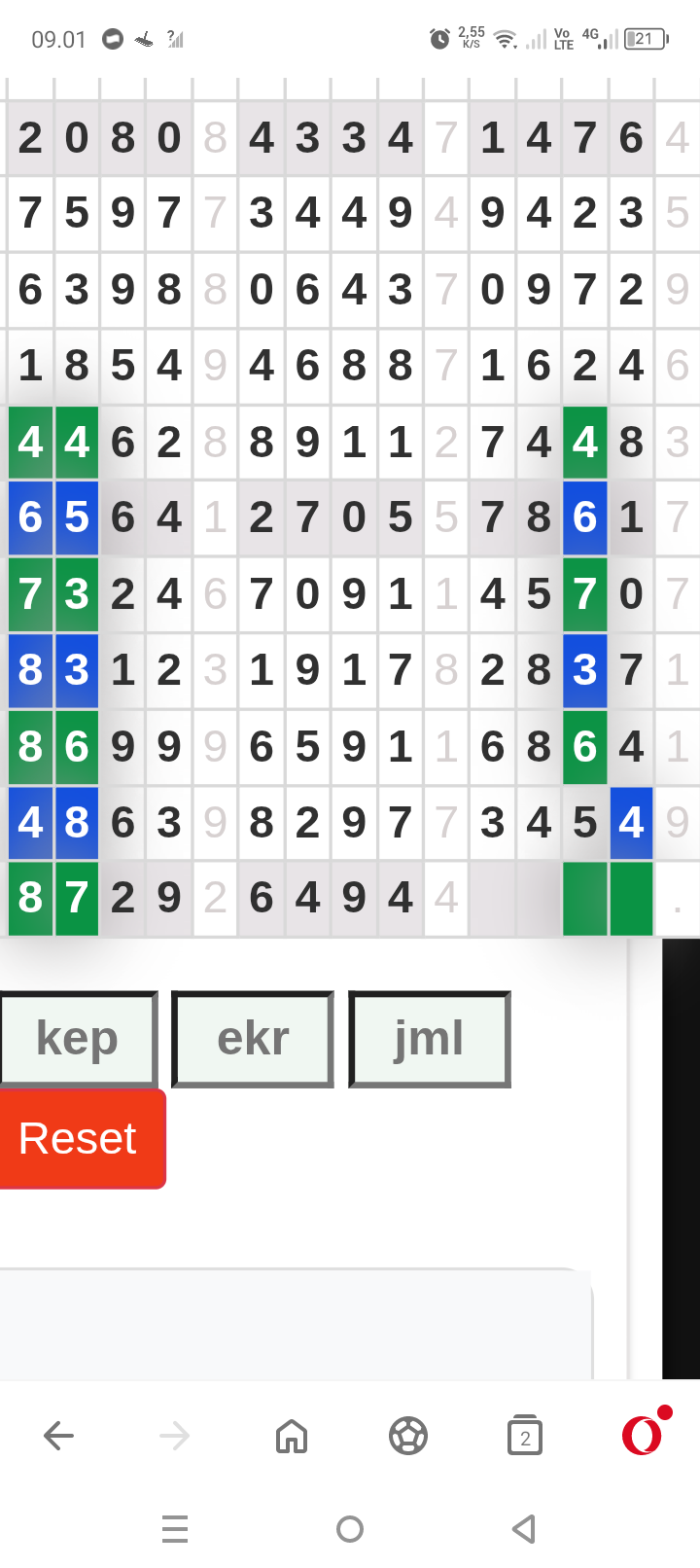Open recent apps from system navigation bar

(x=175, y=1529)
